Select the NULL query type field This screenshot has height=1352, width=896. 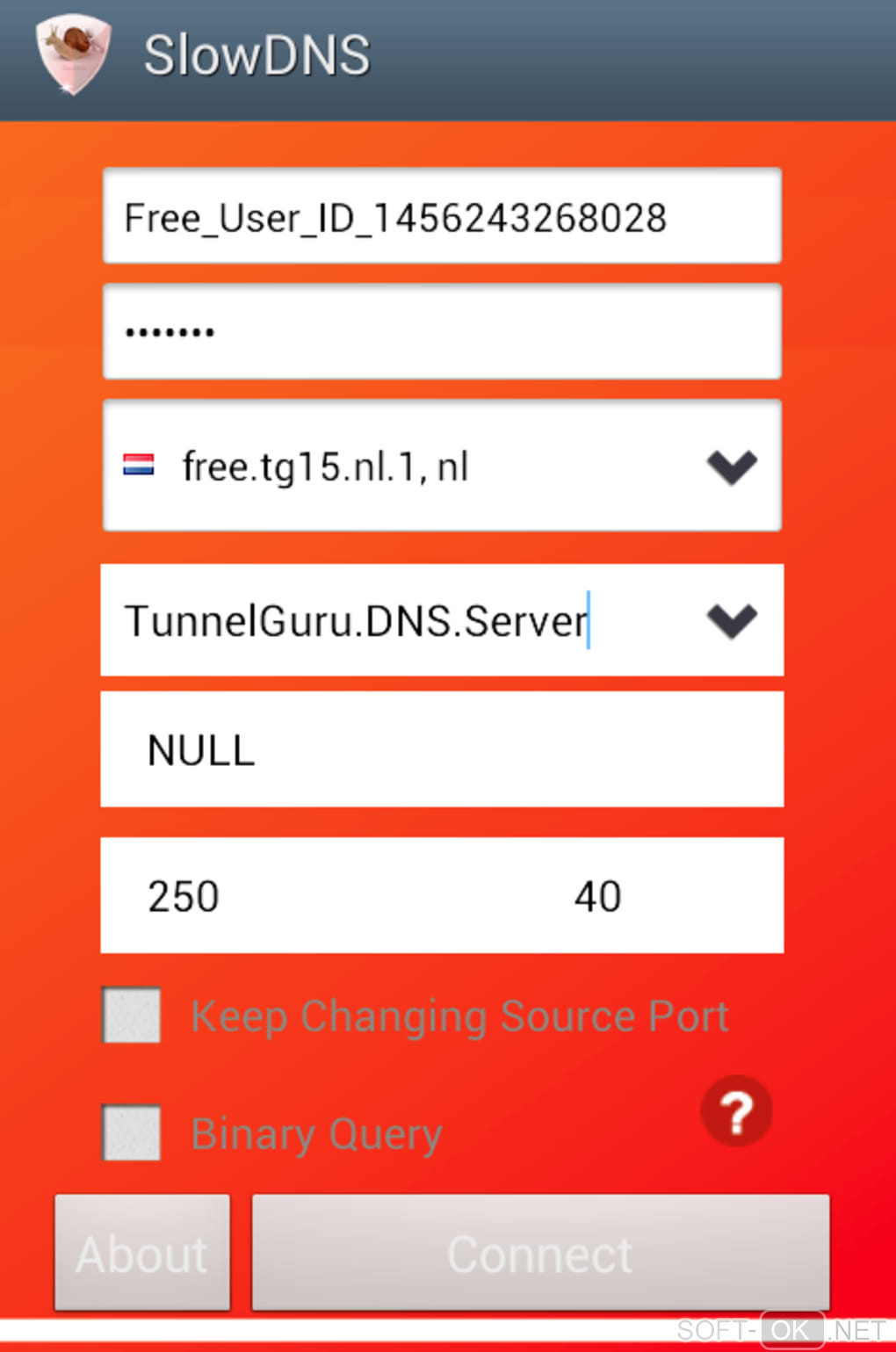(x=441, y=749)
